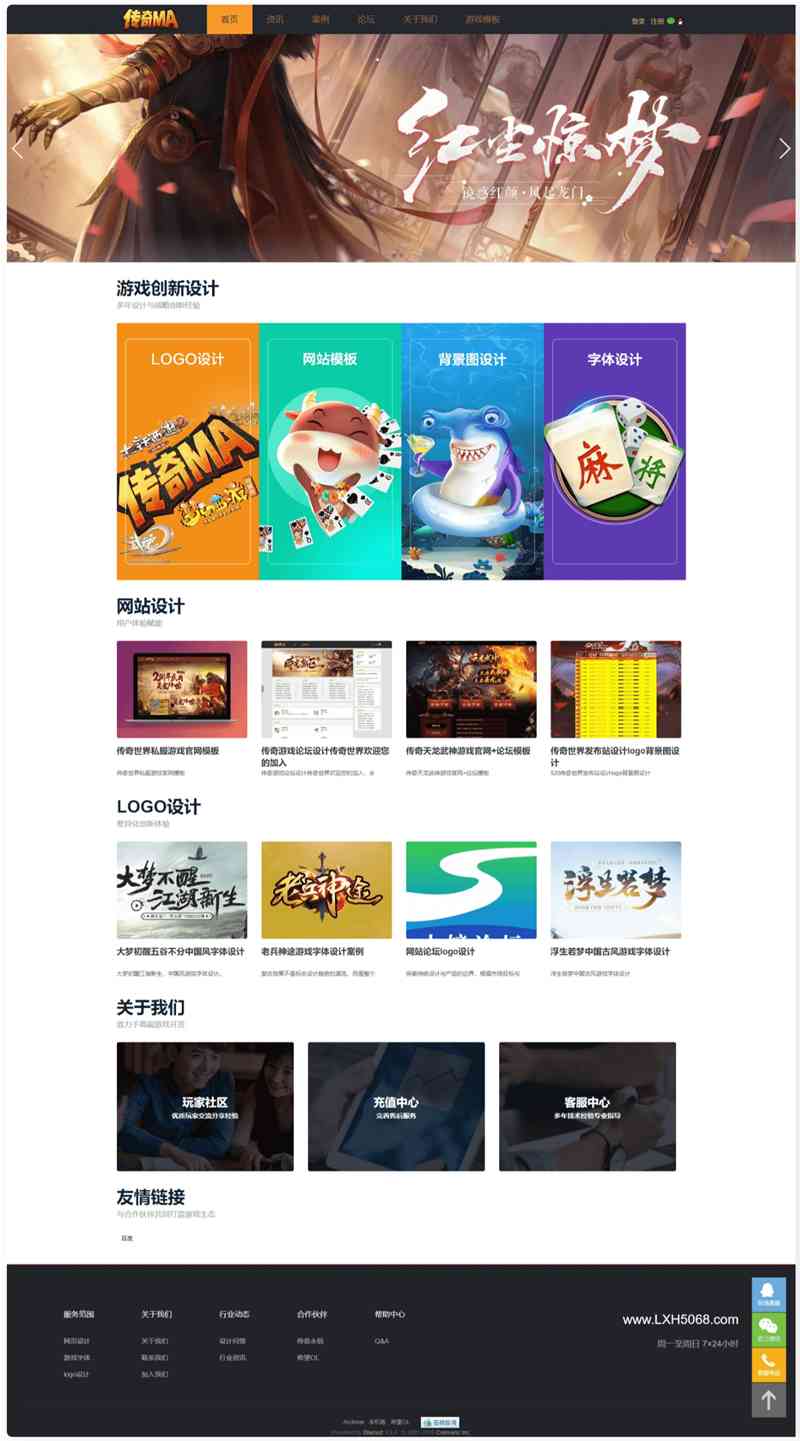Image resolution: width=800 pixels, height=1441 pixels.
Task: Open 关于我们 in top navigation
Action: click(x=420, y=19)
